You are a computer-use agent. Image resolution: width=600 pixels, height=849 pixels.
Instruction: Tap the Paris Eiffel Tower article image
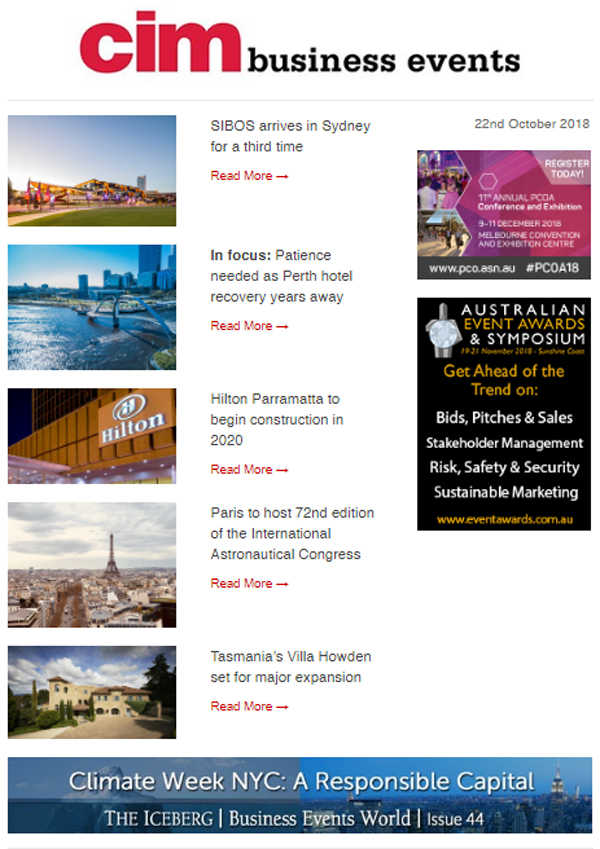coord(92,564)
